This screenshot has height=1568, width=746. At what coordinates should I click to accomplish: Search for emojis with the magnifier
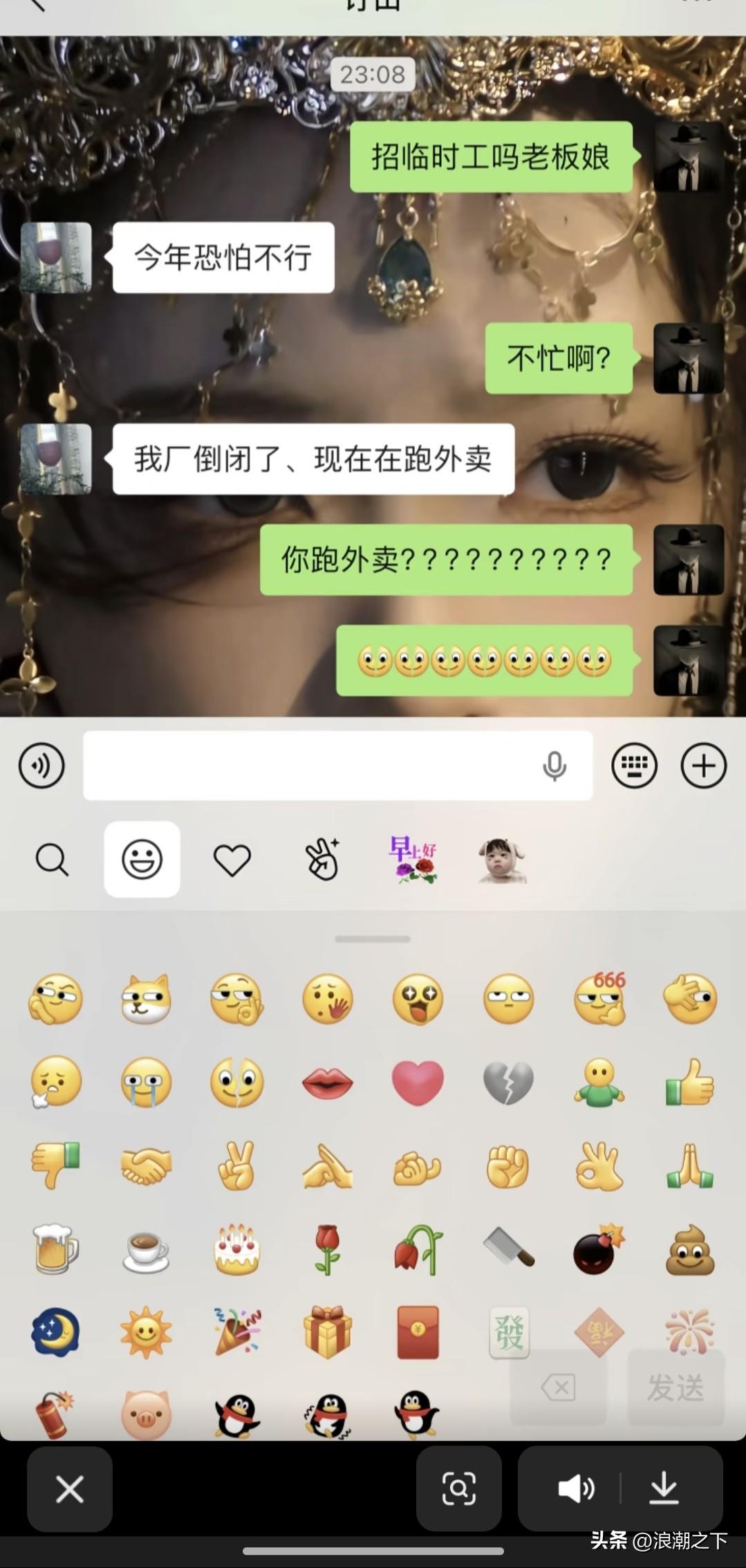click(x=52, y=859)
